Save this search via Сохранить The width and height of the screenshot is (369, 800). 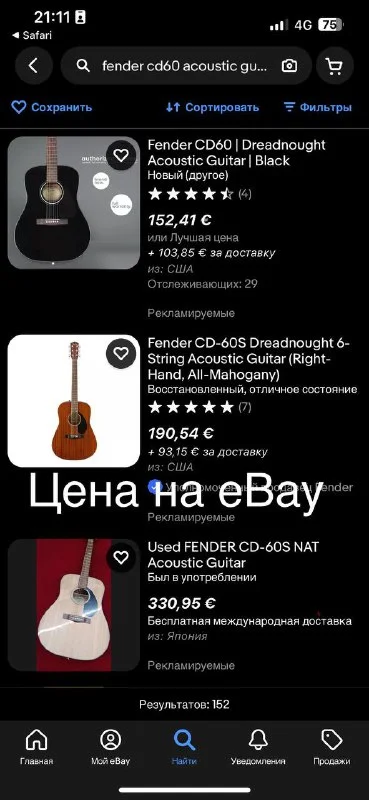click(x=52, y=107)
